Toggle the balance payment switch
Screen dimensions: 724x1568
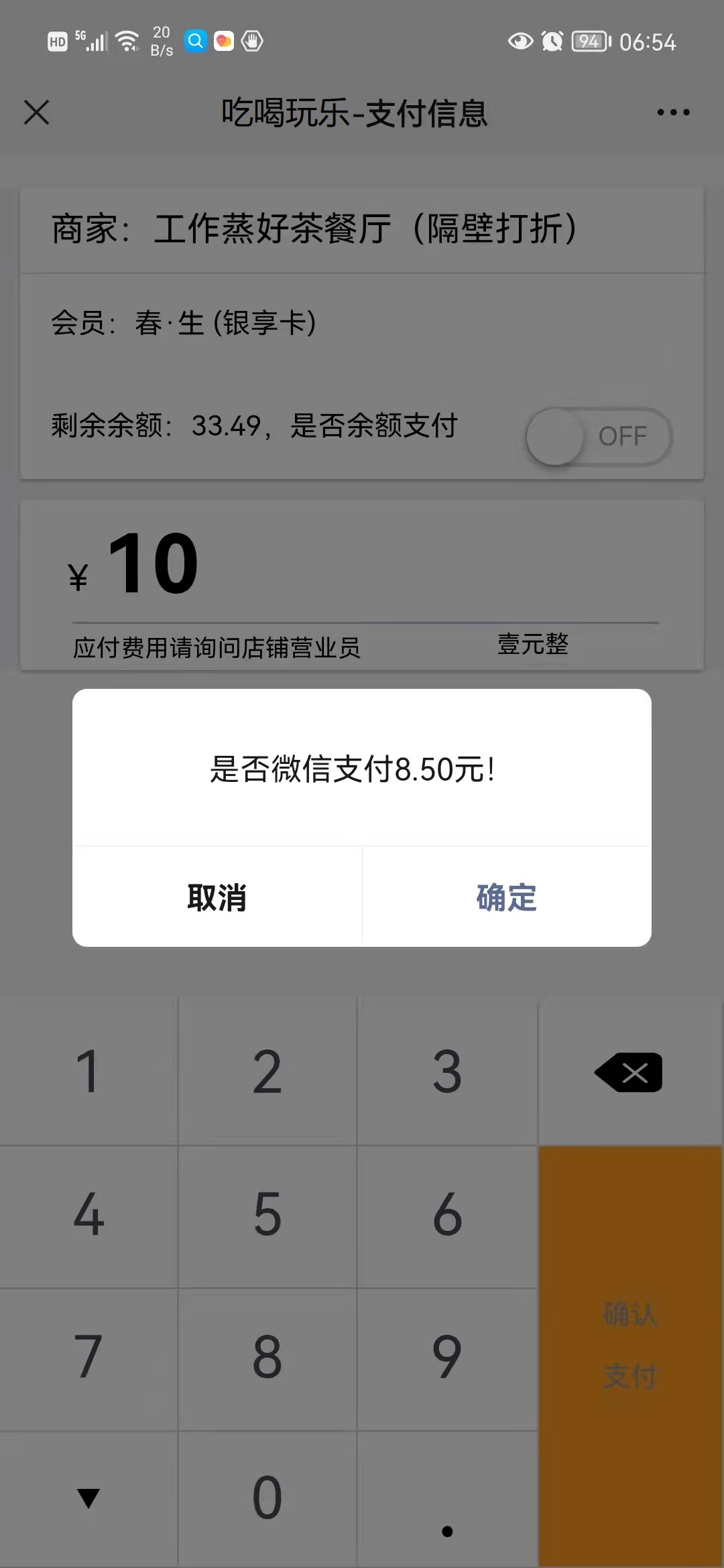599,436
